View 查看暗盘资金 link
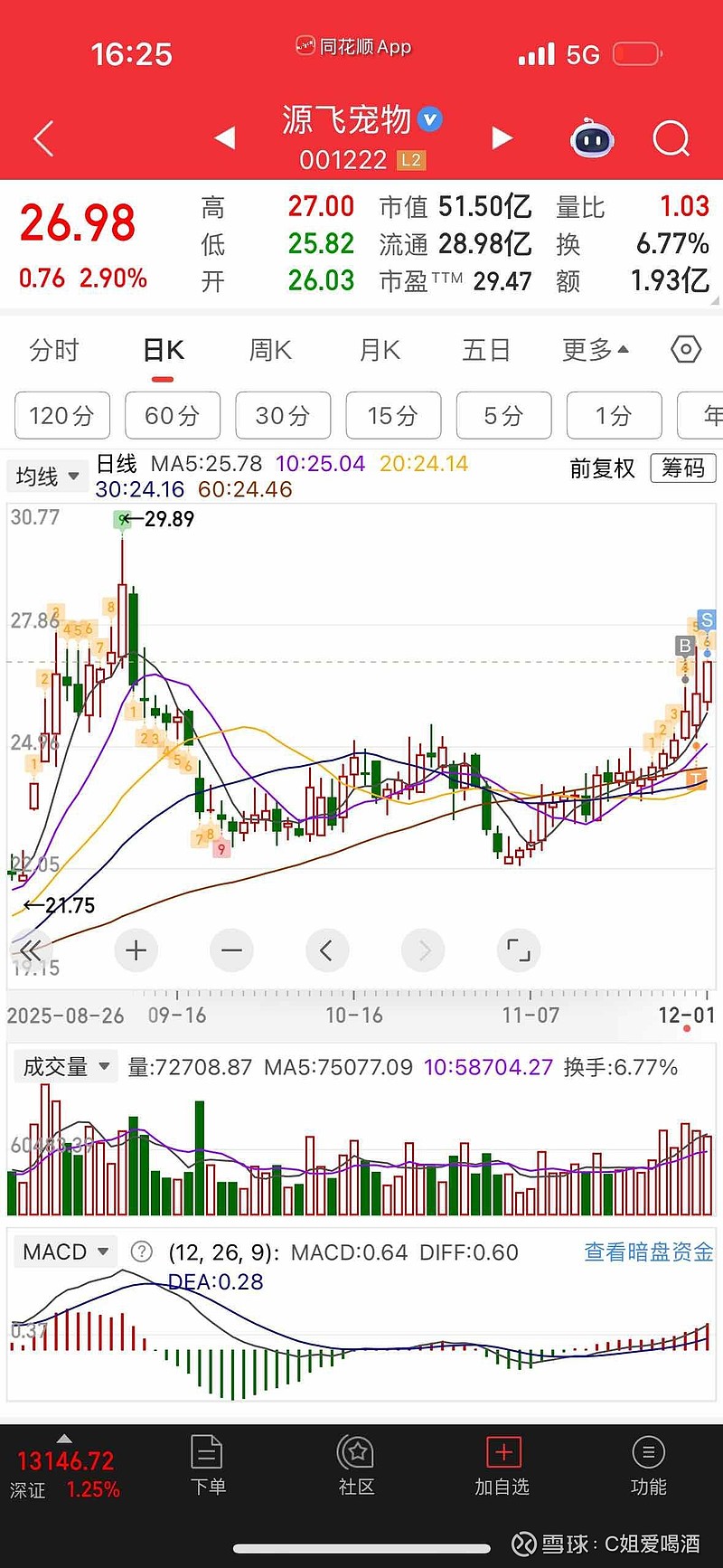This screenshot has width=723, height=1568. (648, 1252)
